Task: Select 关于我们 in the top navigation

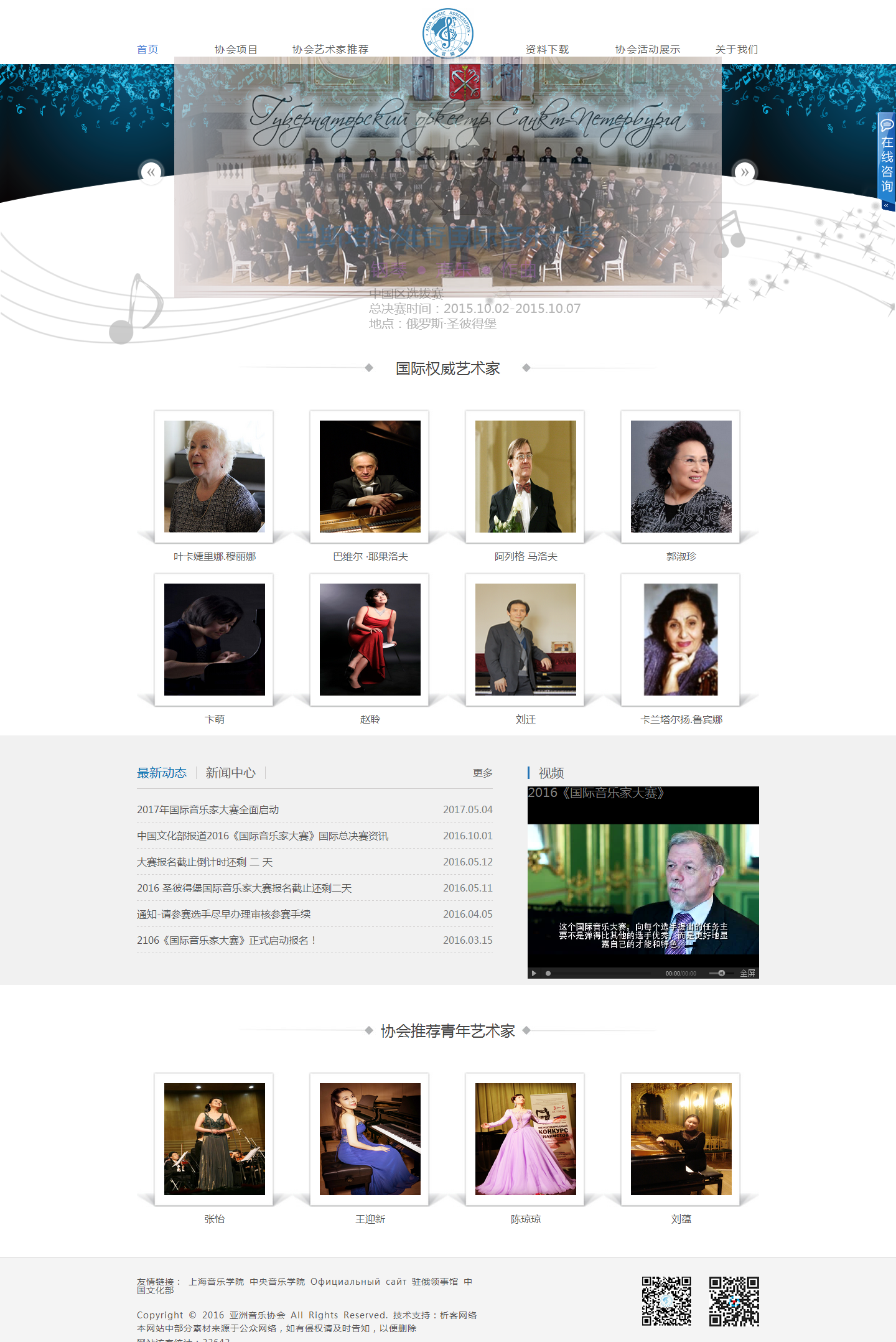Action: click(736, 49)
